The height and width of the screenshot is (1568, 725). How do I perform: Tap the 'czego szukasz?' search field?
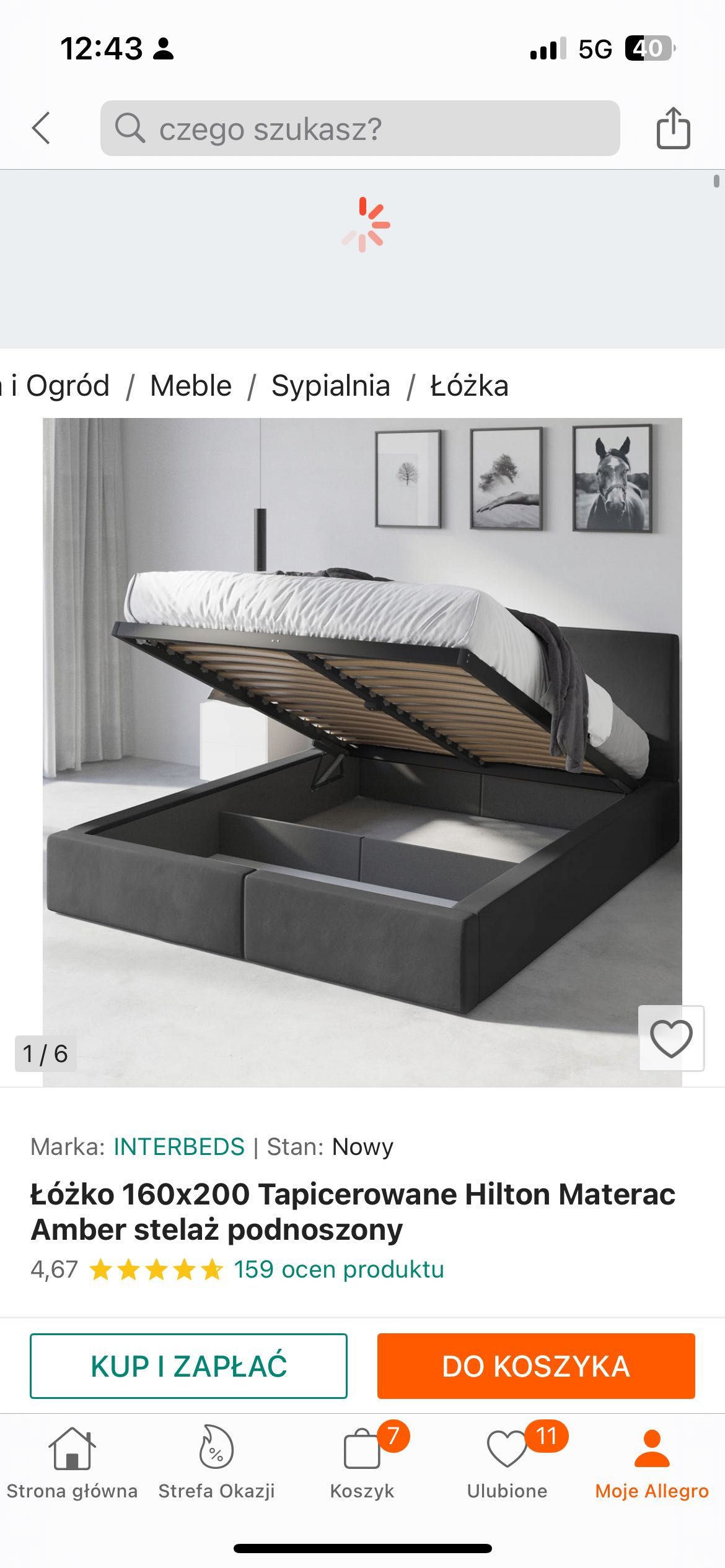[359, 128]
